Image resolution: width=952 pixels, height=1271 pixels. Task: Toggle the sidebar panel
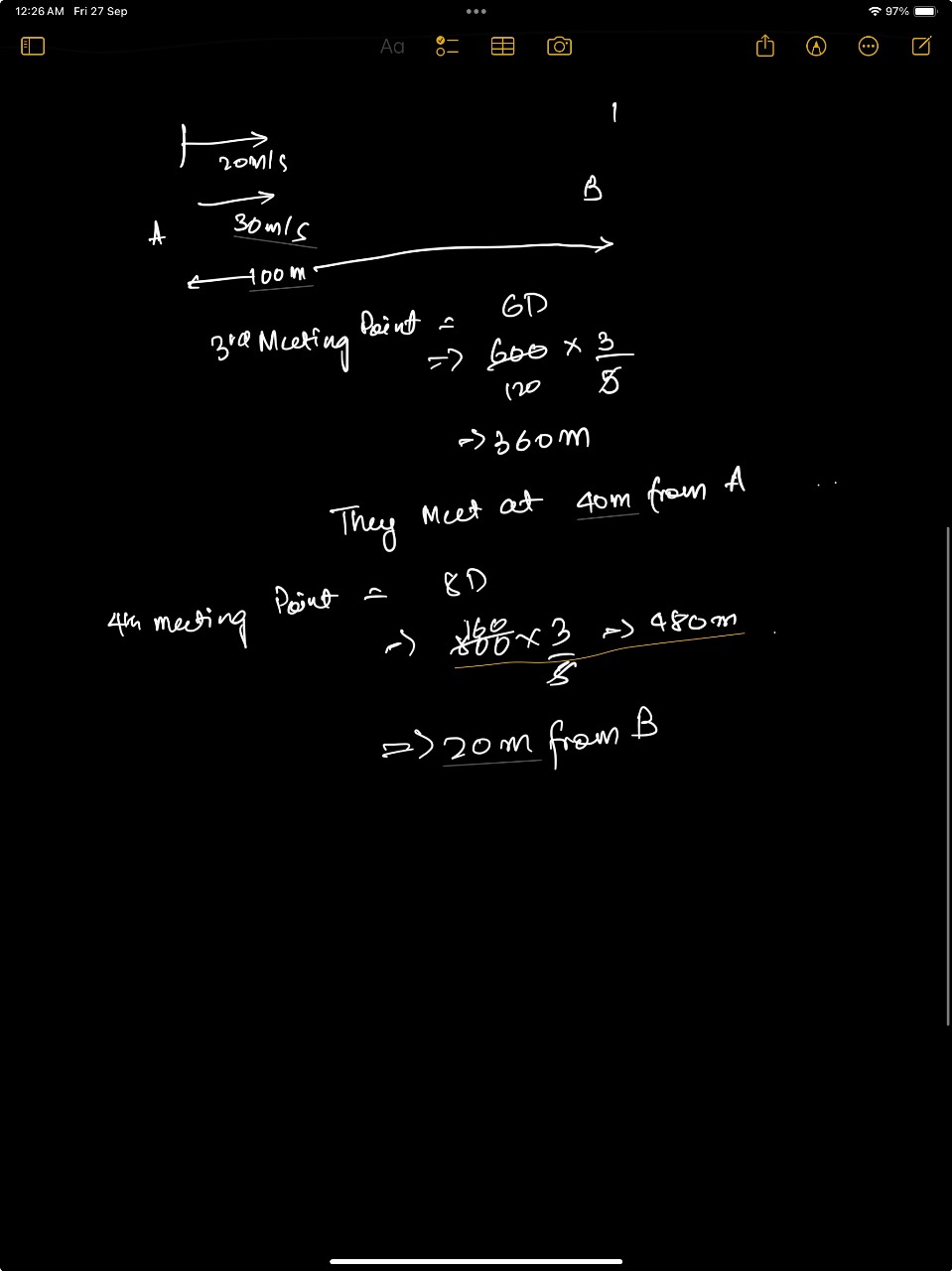click(33, 46)
